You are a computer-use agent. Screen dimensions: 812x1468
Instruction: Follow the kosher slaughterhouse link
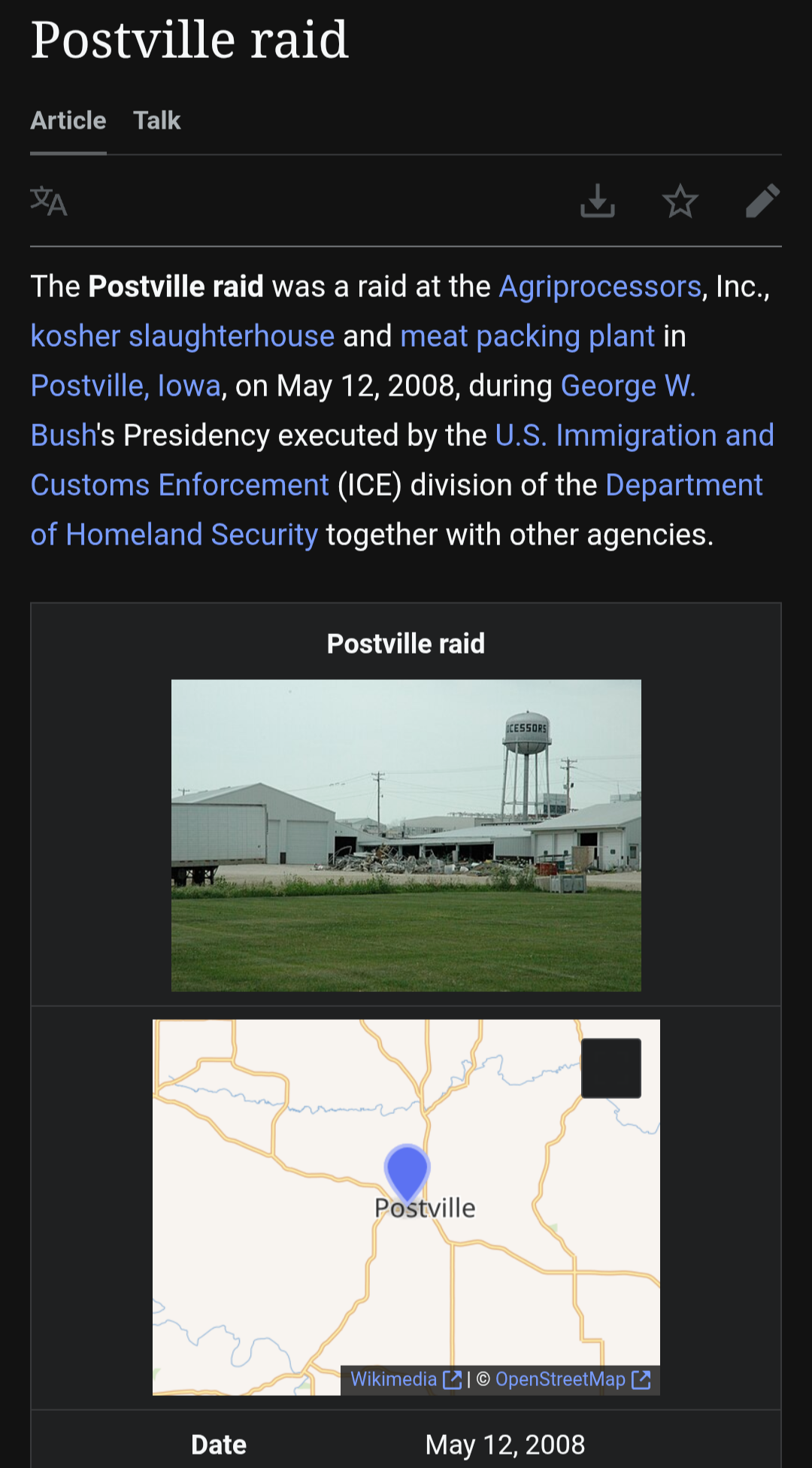(183, 336)
